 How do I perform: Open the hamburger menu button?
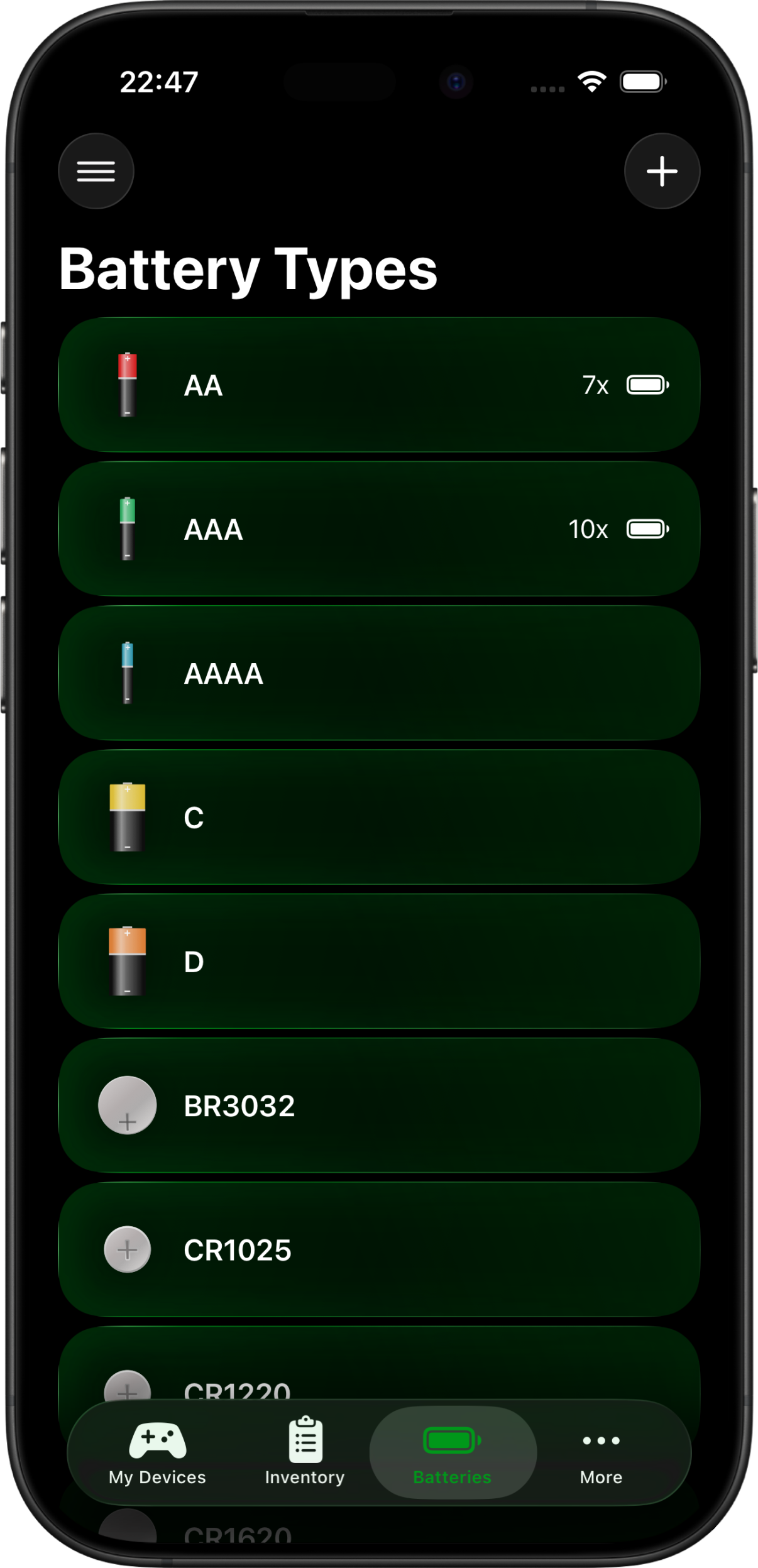tap(96, 171)
